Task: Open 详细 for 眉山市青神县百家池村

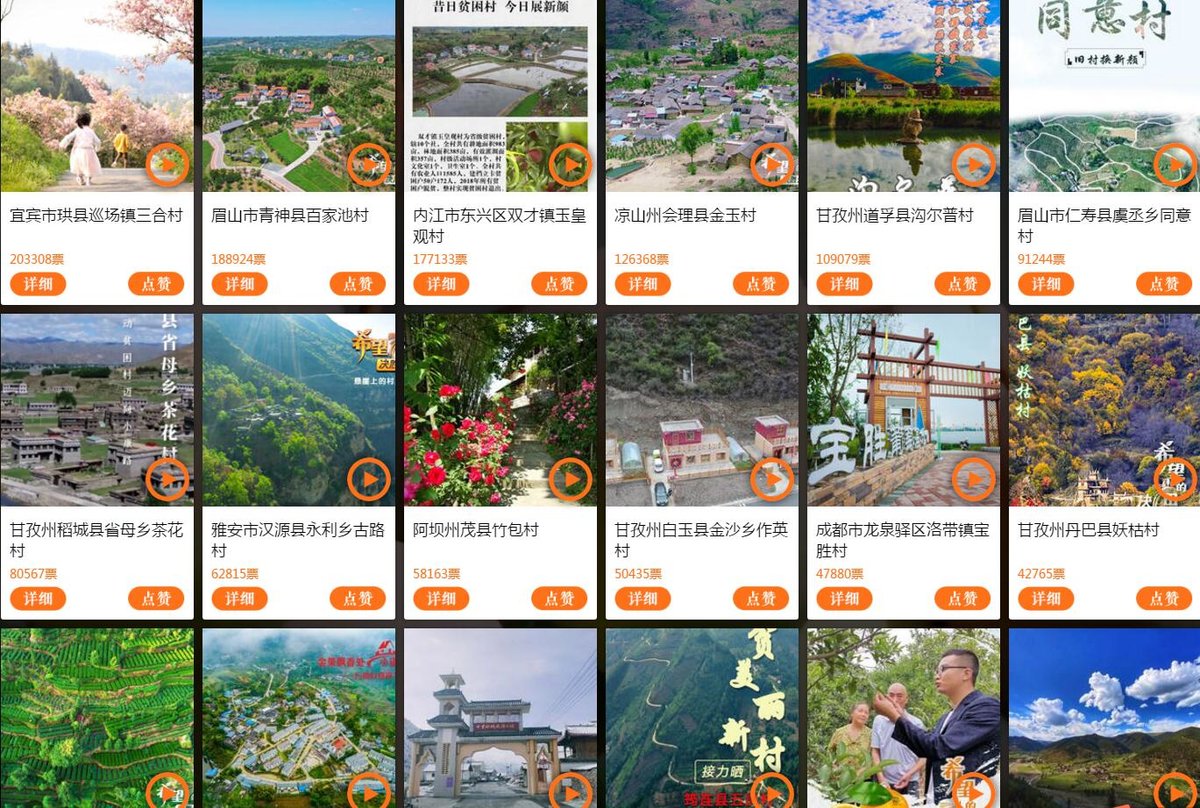Action: point(239,284)
